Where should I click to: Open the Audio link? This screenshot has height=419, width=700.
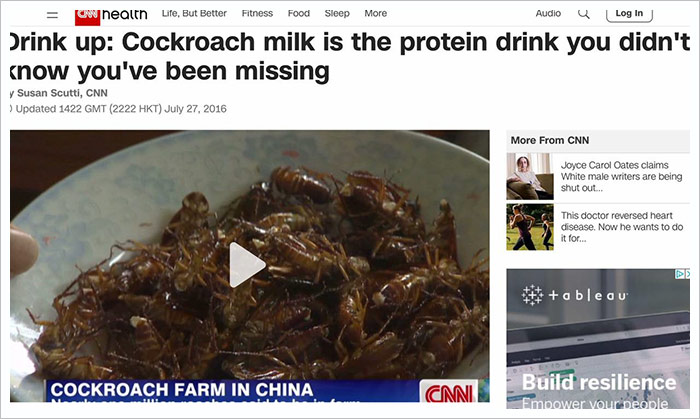point(548,14)
